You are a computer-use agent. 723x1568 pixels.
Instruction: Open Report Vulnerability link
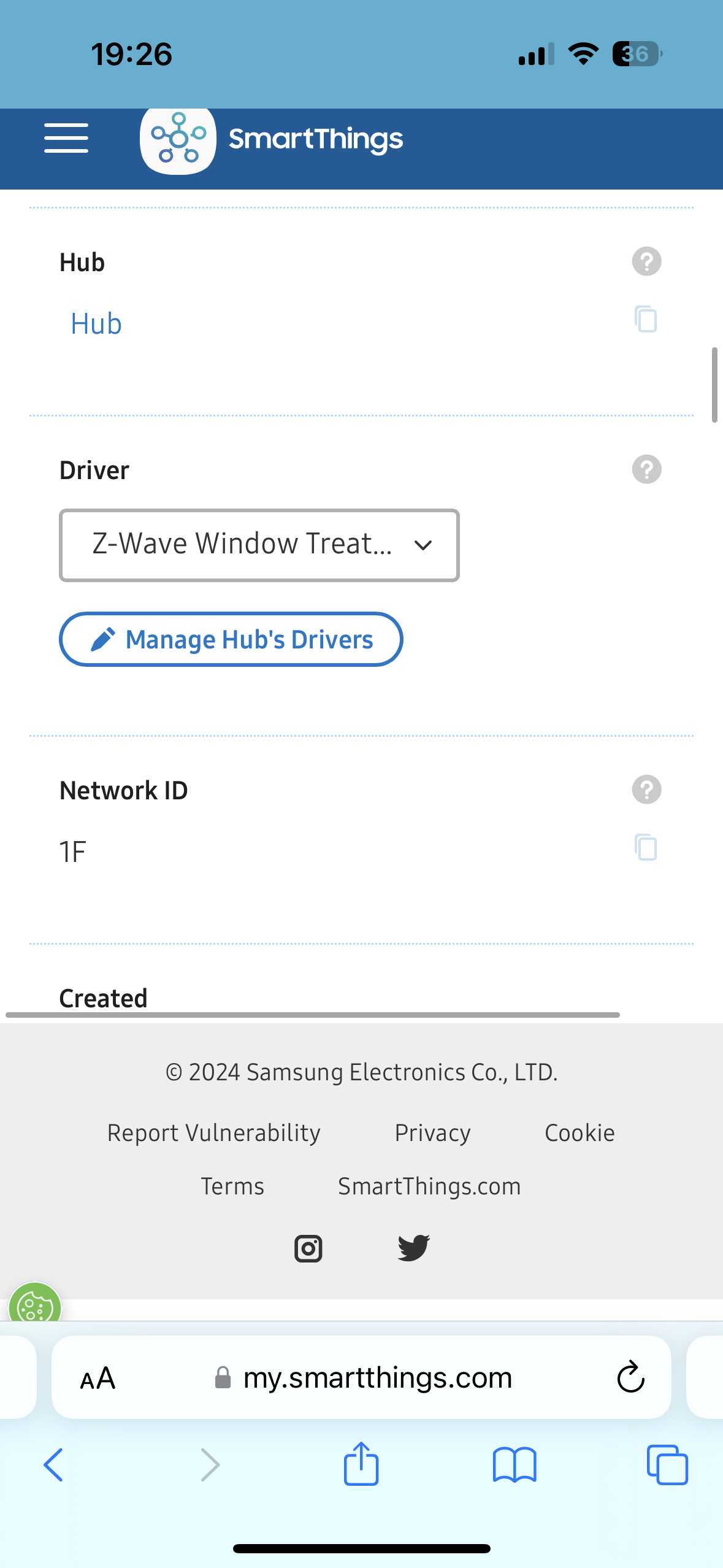point(214,1133)
